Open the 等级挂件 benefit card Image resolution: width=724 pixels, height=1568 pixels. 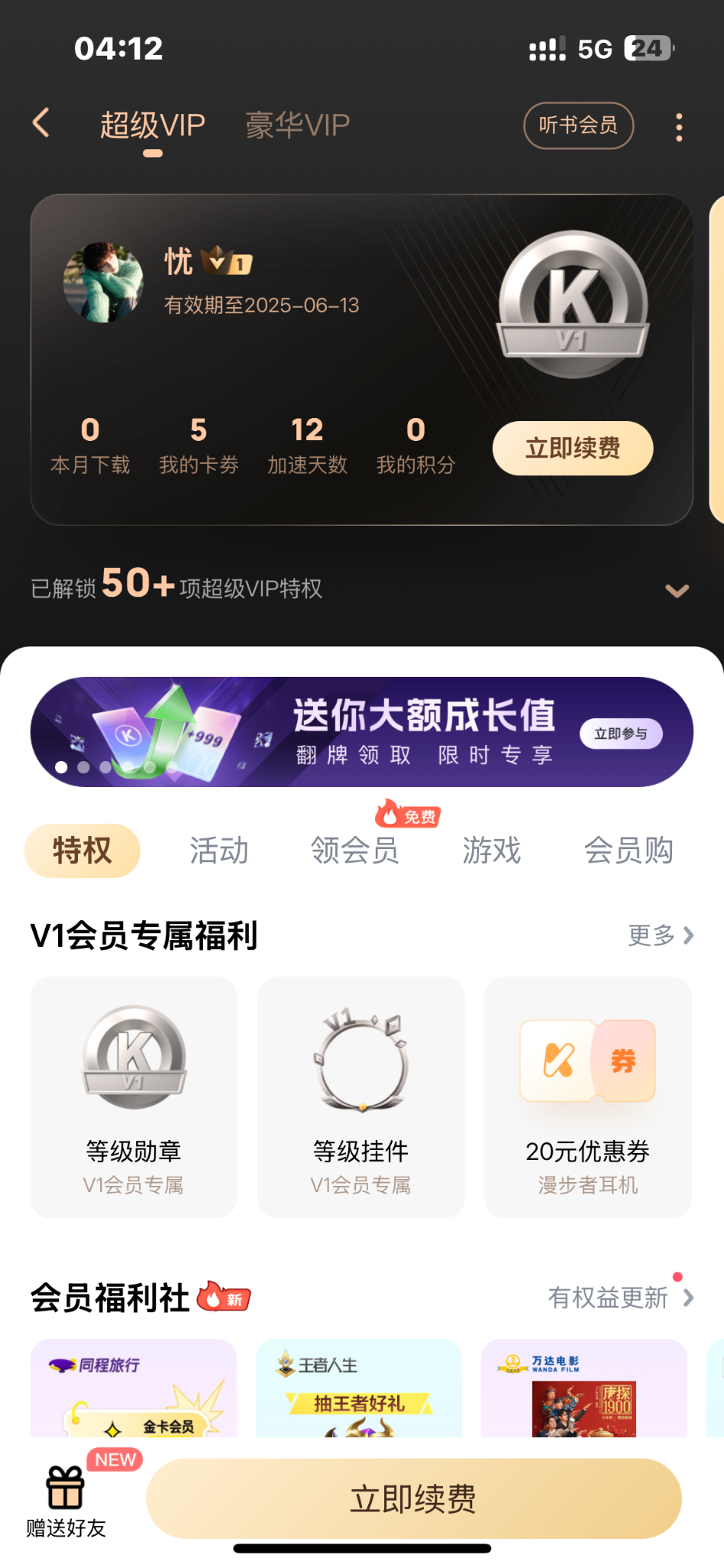[360, 1096]
